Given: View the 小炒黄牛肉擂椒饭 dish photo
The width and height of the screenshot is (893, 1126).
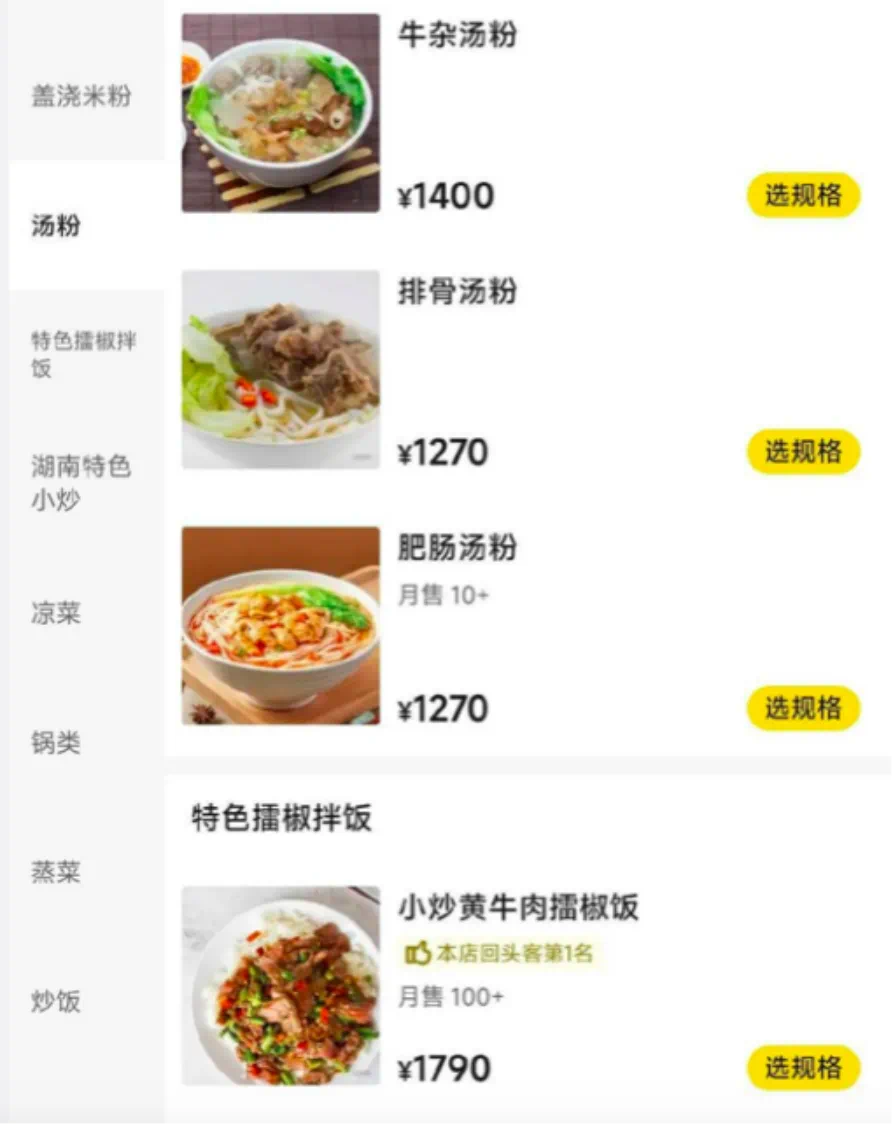Looking at the screenshot, I should (281, 985).
